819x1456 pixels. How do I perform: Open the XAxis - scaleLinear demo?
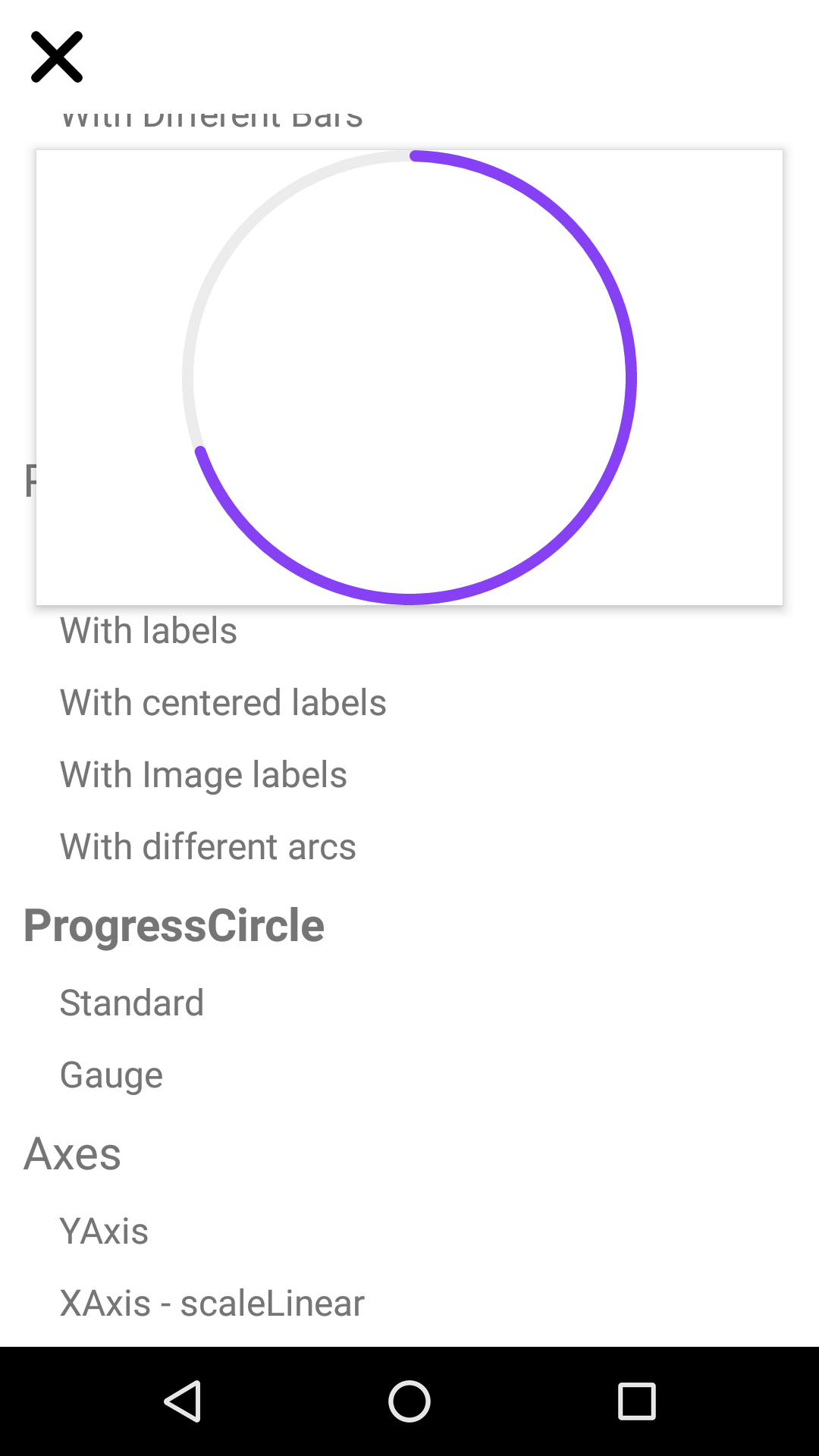pos(212,1301)
